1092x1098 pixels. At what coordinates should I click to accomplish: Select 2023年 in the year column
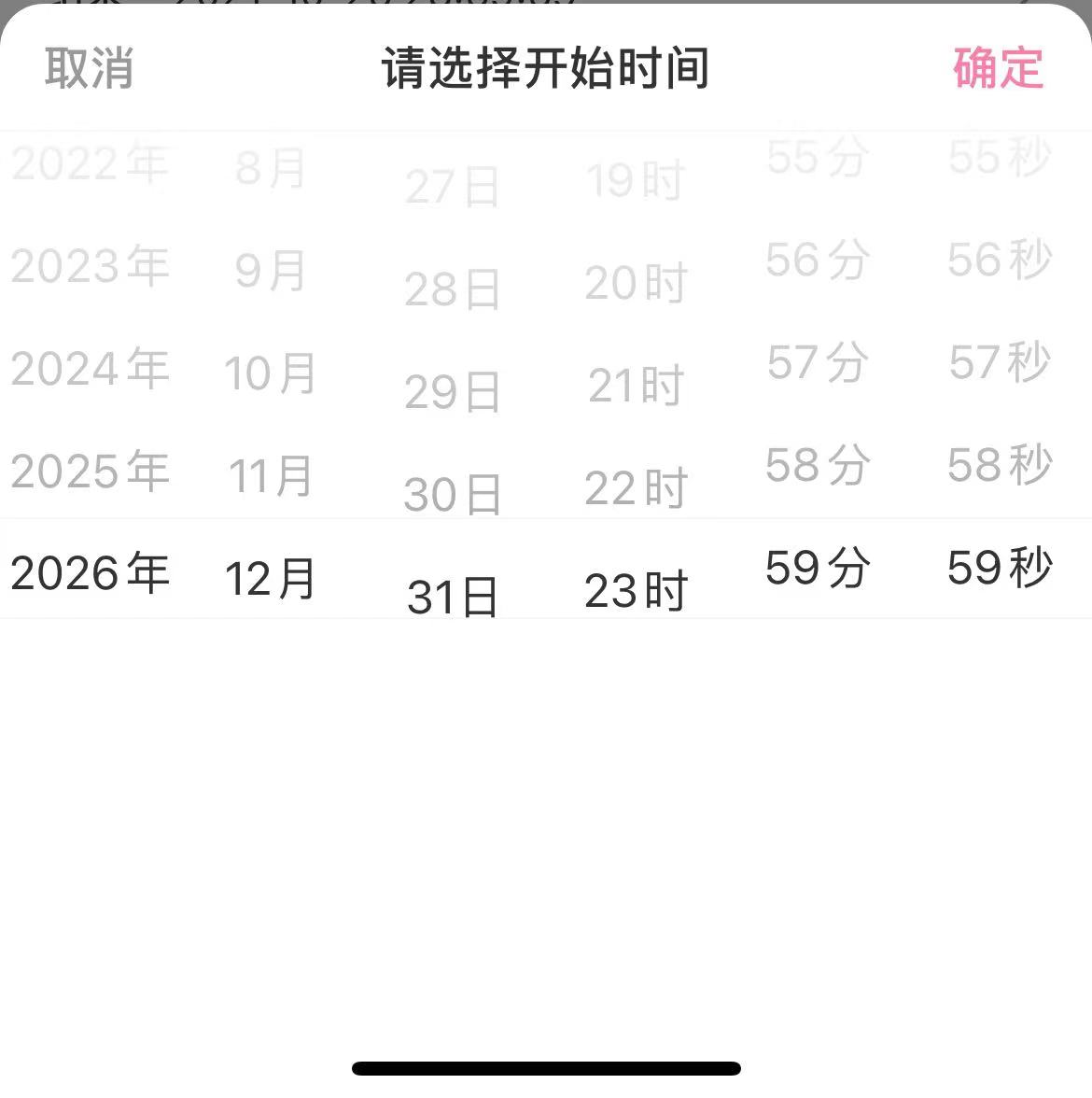90,266
